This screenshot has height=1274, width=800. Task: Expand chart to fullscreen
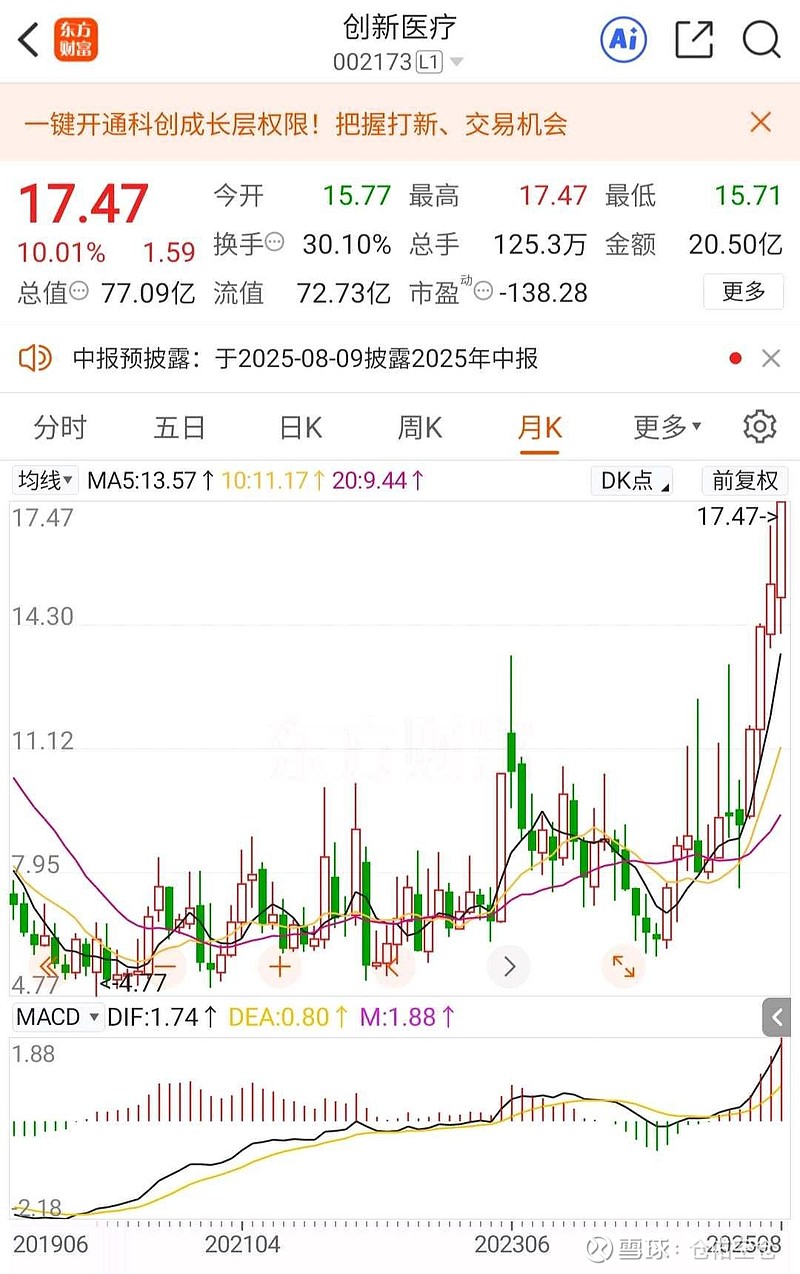click(623, 966)
